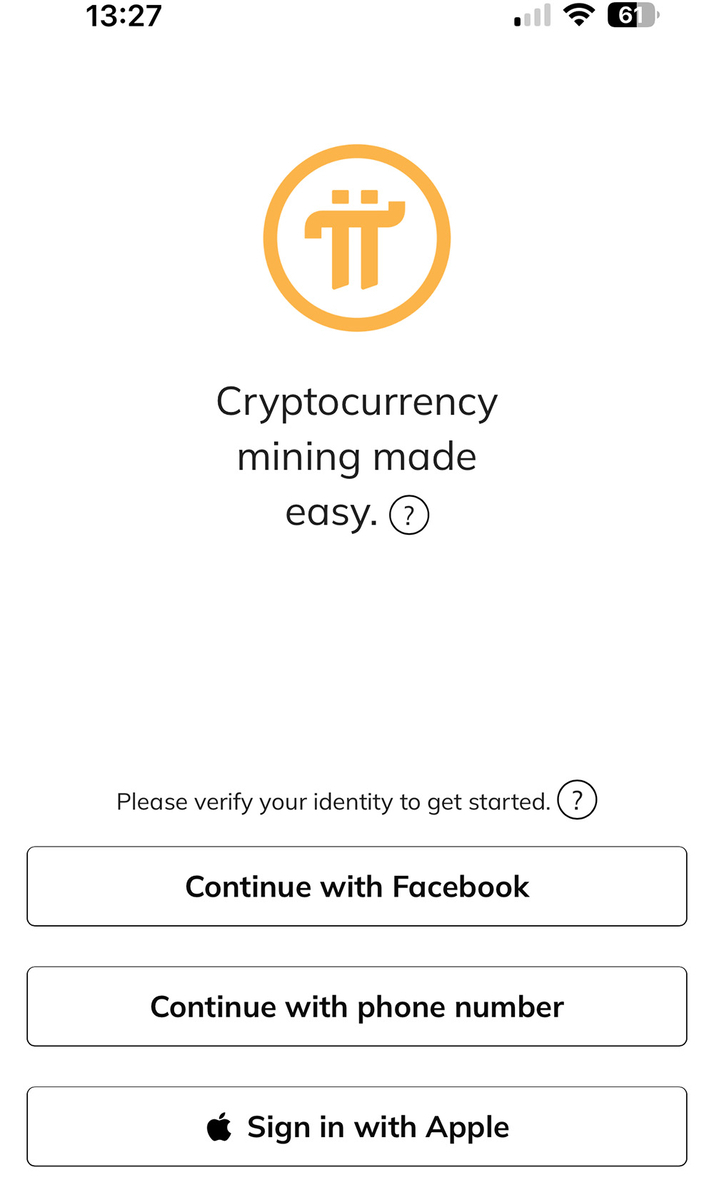Open help icon next to verify identity
Viewport: 714px width, 1200px height.
tap(577, 801)
